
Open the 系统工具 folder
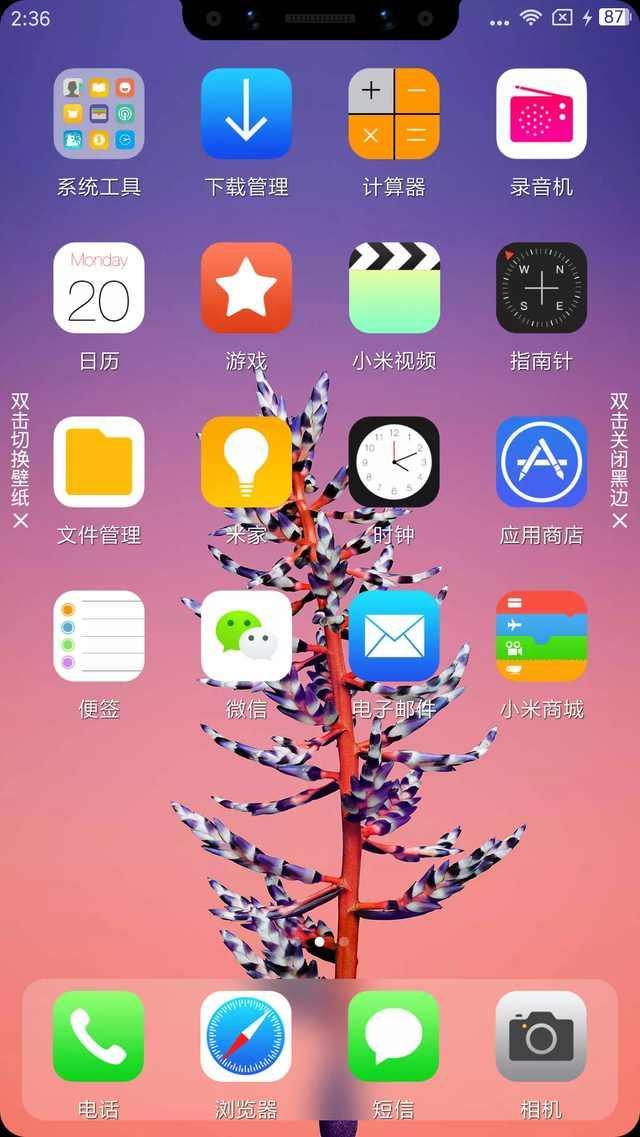[98, 114]
